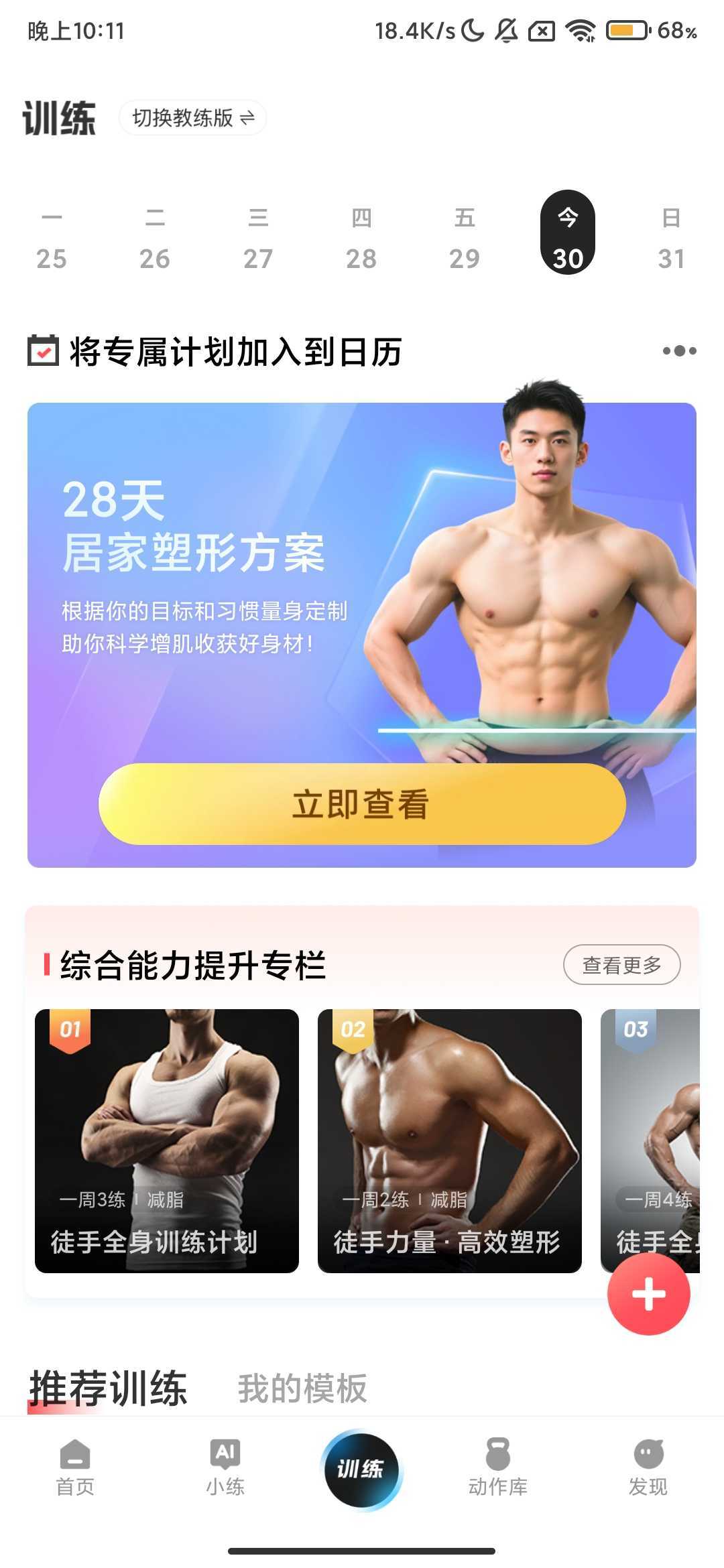The image size is (724, 1568).
Task: Go to the 首页 tab in bottom navigation
Action: pos(75,1467)
